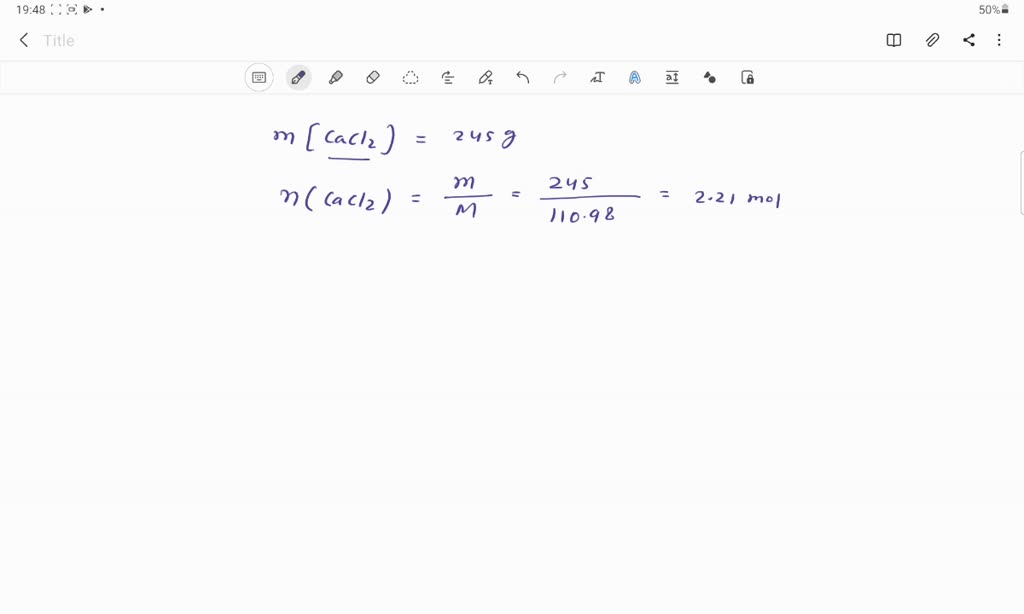Edit the note Title field
The width and height of the screenshot is (1024, 614).
pyautogui.click(x=60, y=41)
